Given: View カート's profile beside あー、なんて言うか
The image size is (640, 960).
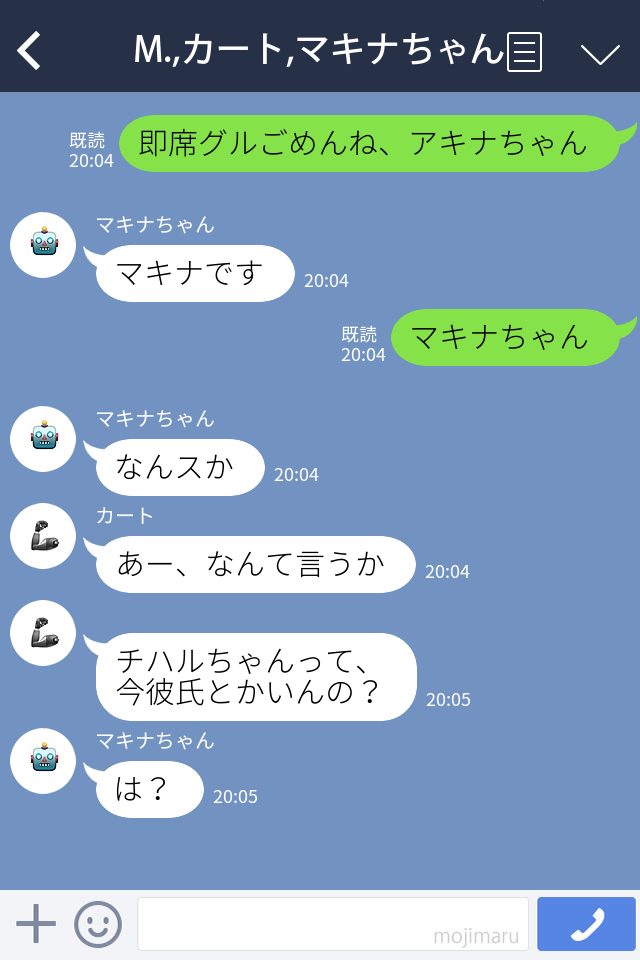Looking at the screenshot, I should coord(43,537).
